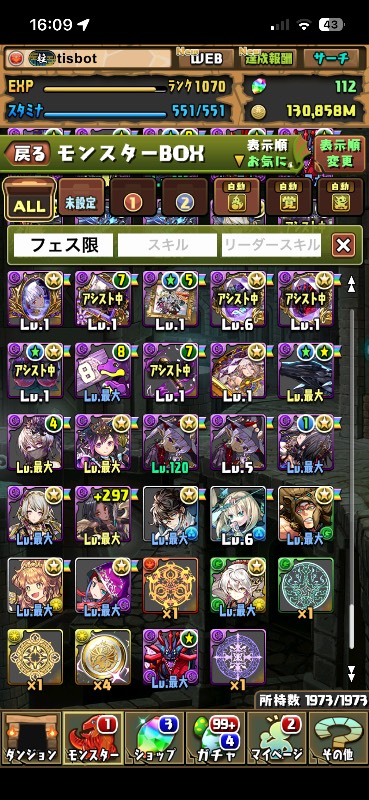Open the WEB button at top

[x=206, y=58]
